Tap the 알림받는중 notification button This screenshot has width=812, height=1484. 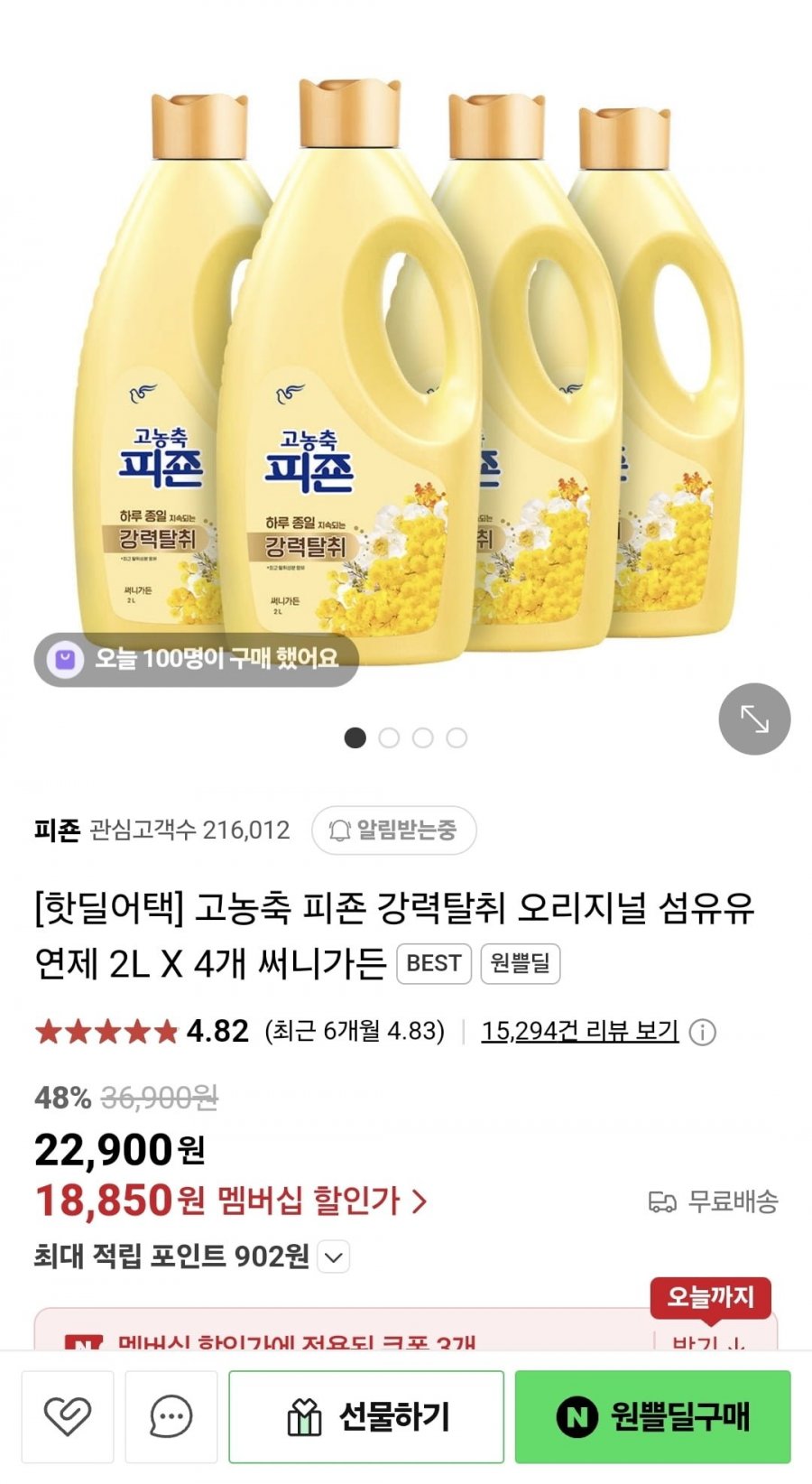point(393,830)
